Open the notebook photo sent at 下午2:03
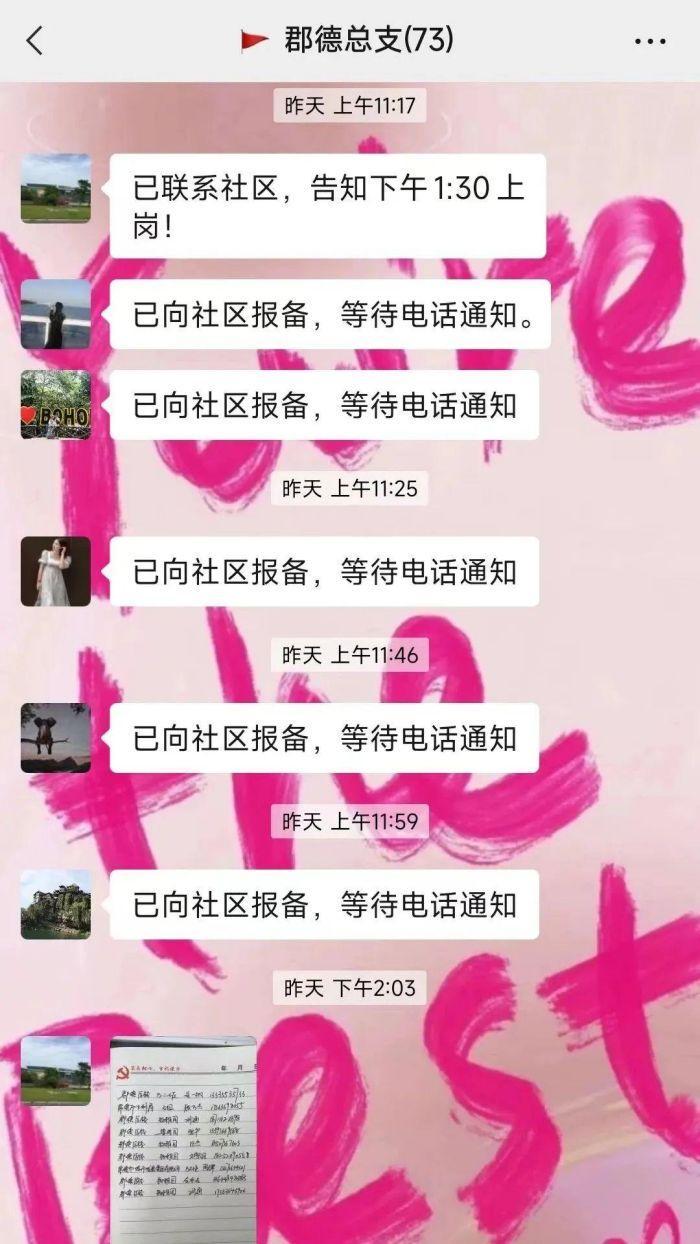Image resolution: width=700 pixels, height=1244 pixels. pyautogui.click(x=183, y=1138)
